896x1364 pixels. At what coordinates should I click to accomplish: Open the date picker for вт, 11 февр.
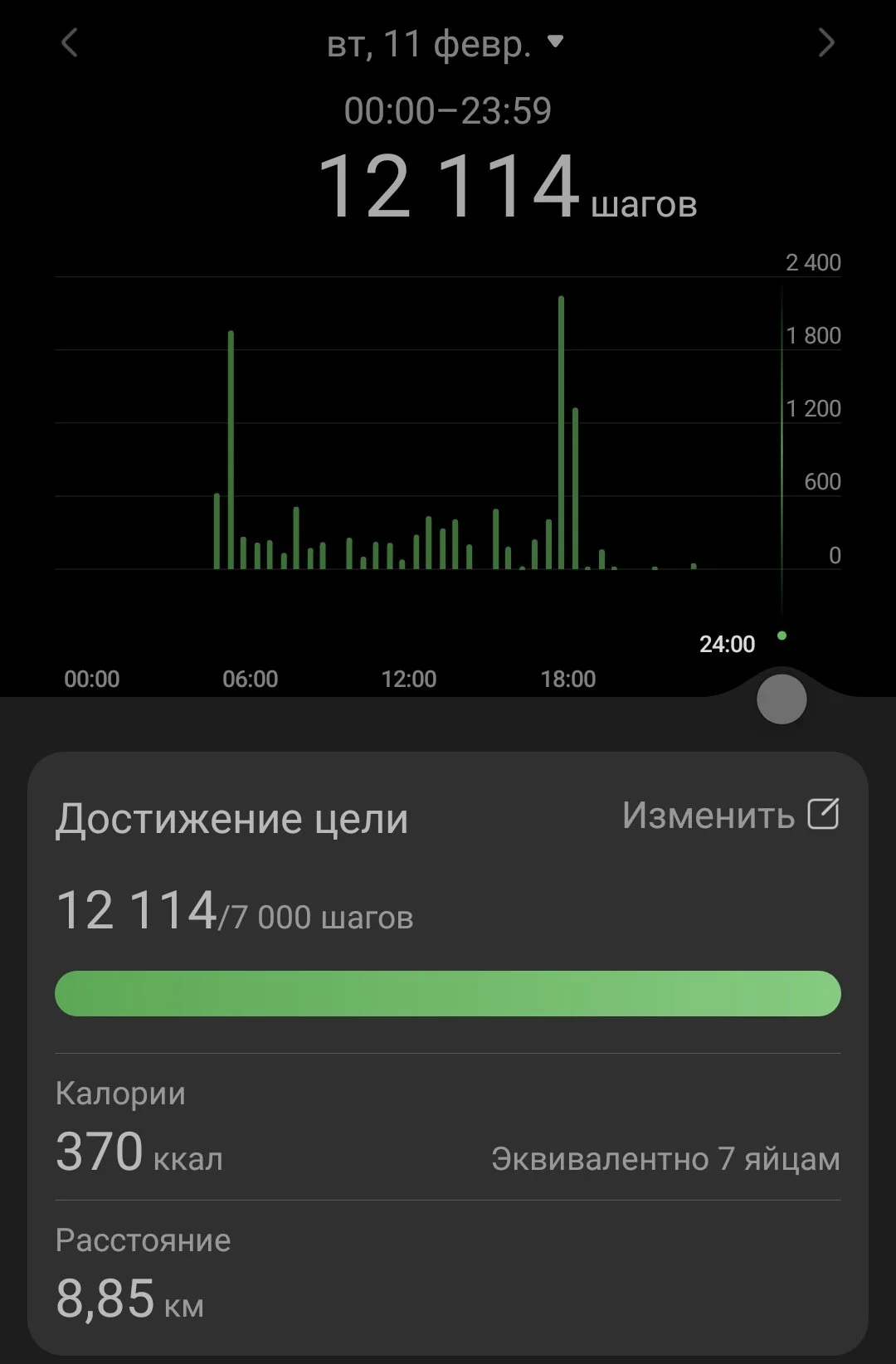click(445, 44)
